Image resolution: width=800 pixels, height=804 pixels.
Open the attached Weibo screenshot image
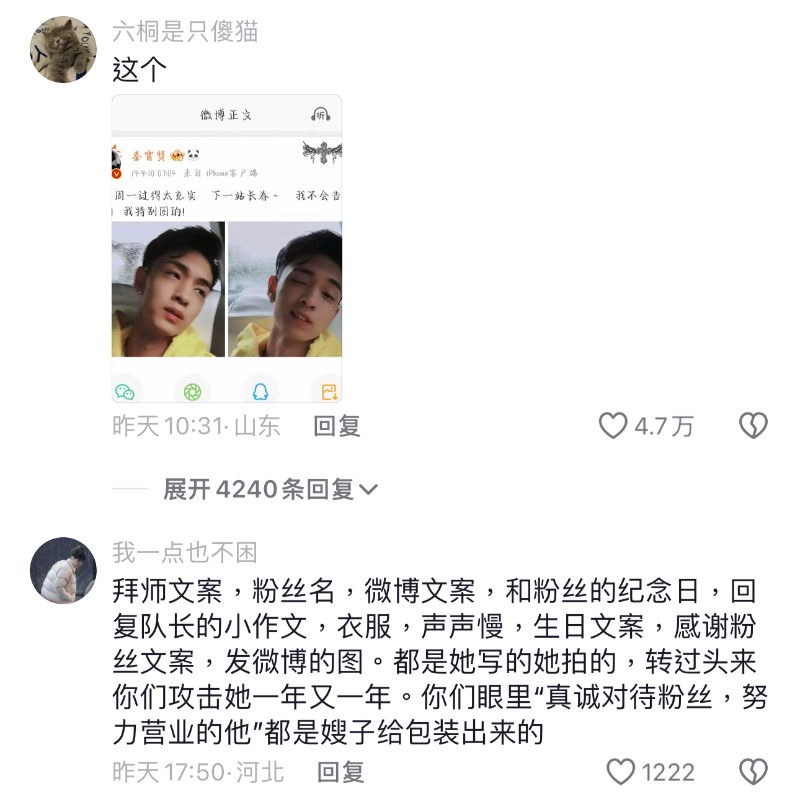[227, 249]
